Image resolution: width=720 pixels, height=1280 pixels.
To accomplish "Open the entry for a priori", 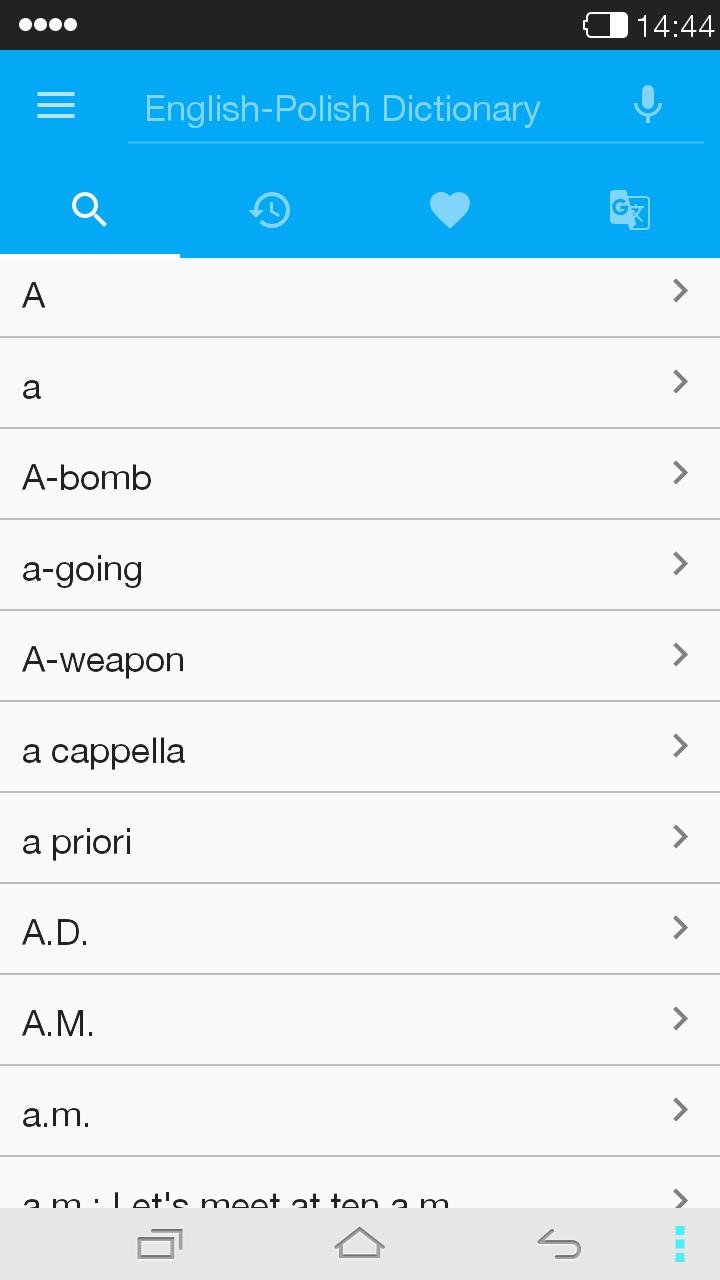I will point(360,838).
